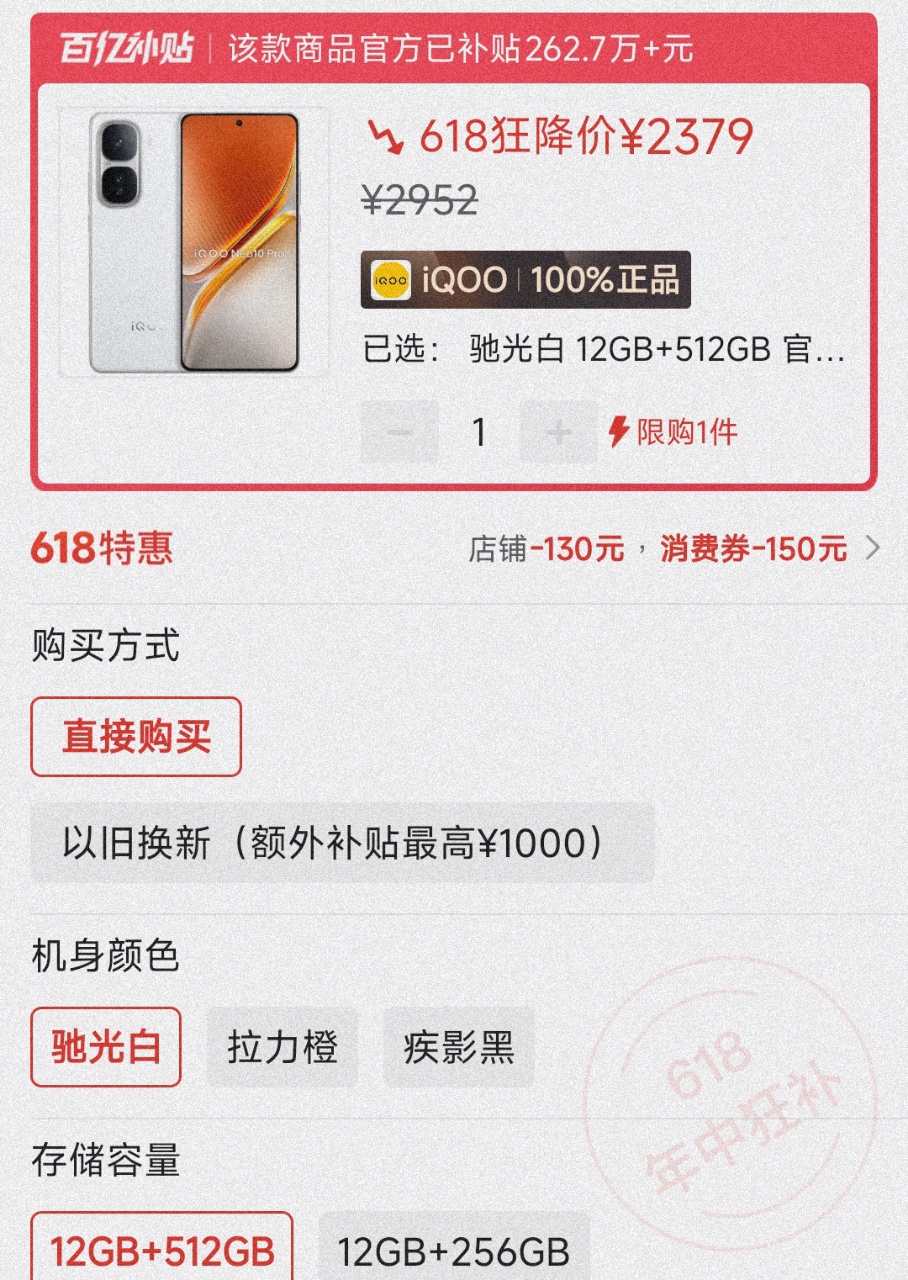Viewport: 908px width, 1280px height.
Task: Open the 618特惠 discount details
Action: pyautogui.click(x=870, y=548)
